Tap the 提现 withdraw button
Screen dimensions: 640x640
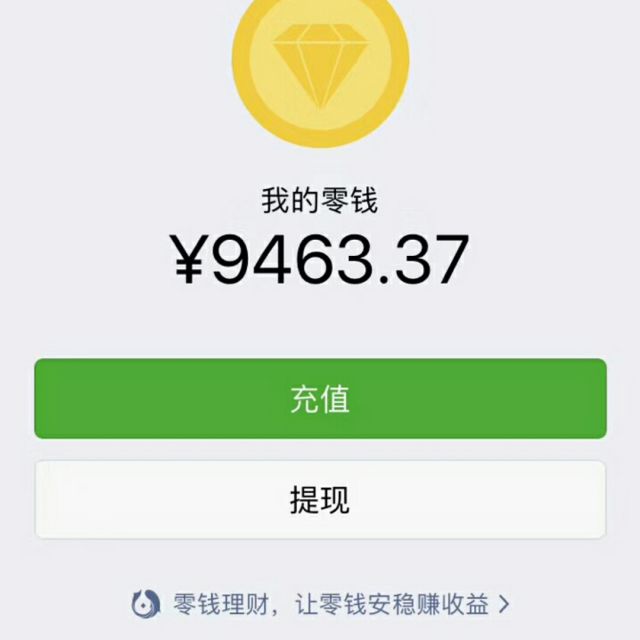320,500
